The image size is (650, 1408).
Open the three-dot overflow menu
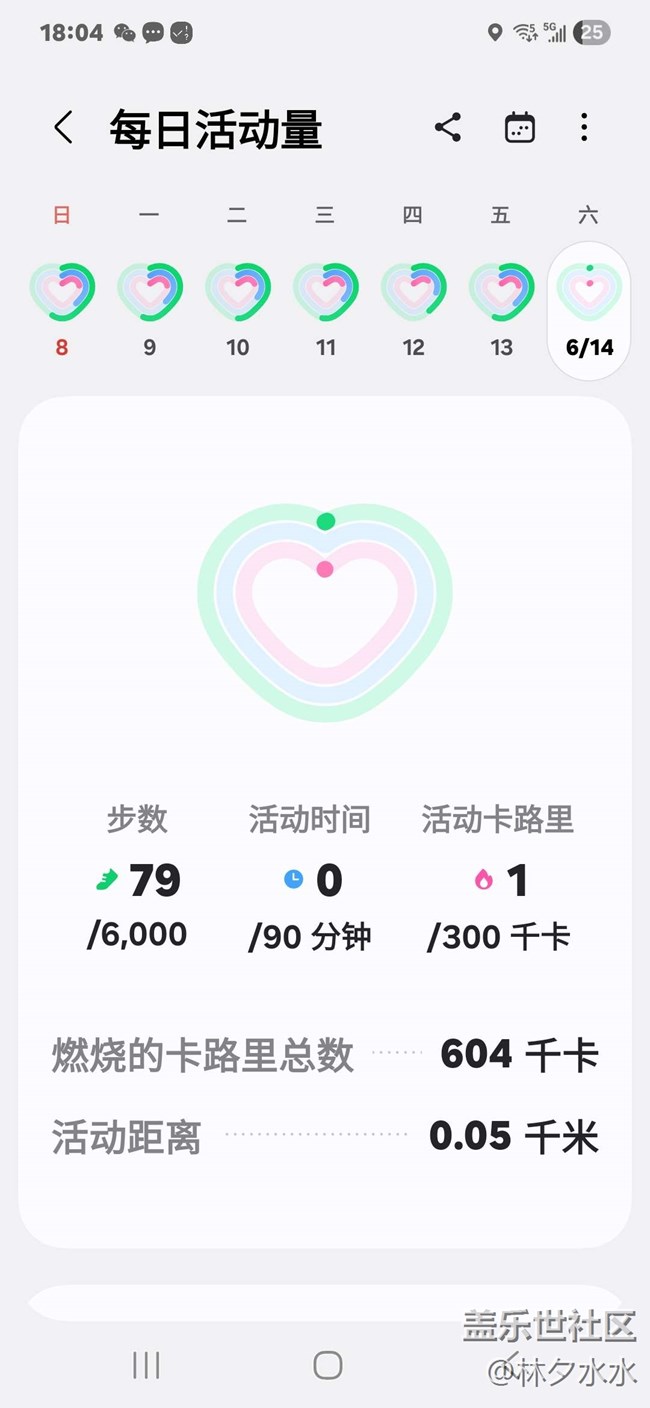584,128
